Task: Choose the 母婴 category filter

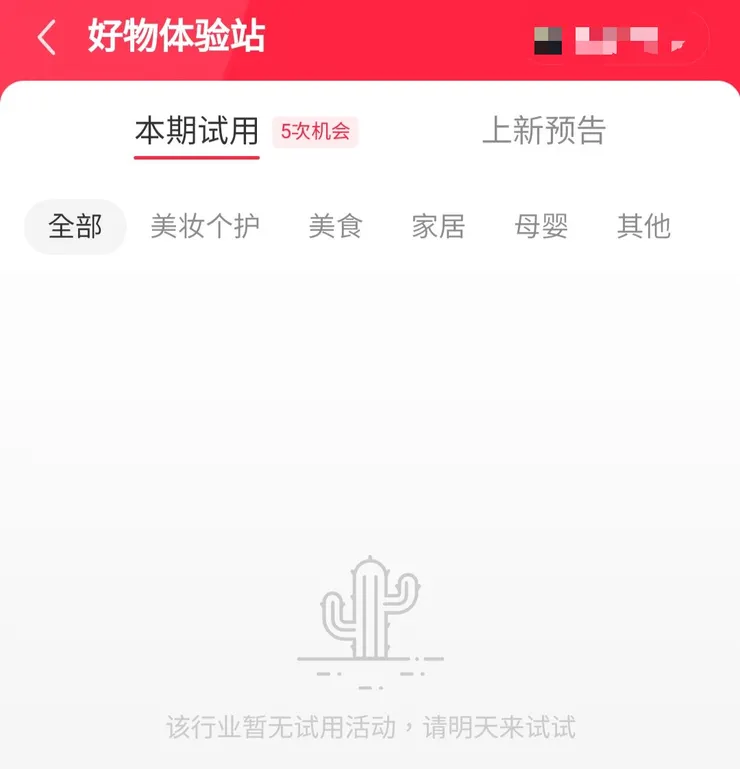Action: pos(540,227)
